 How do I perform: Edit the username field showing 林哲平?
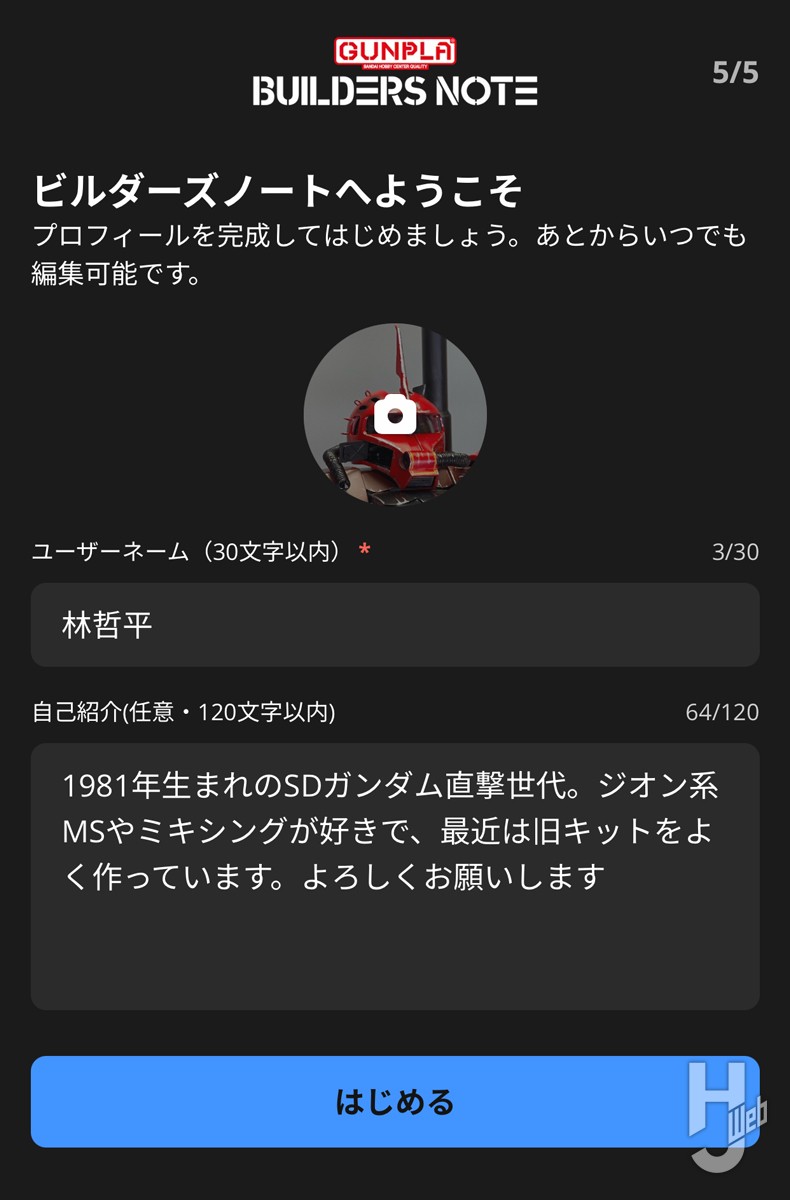[394, 625]
